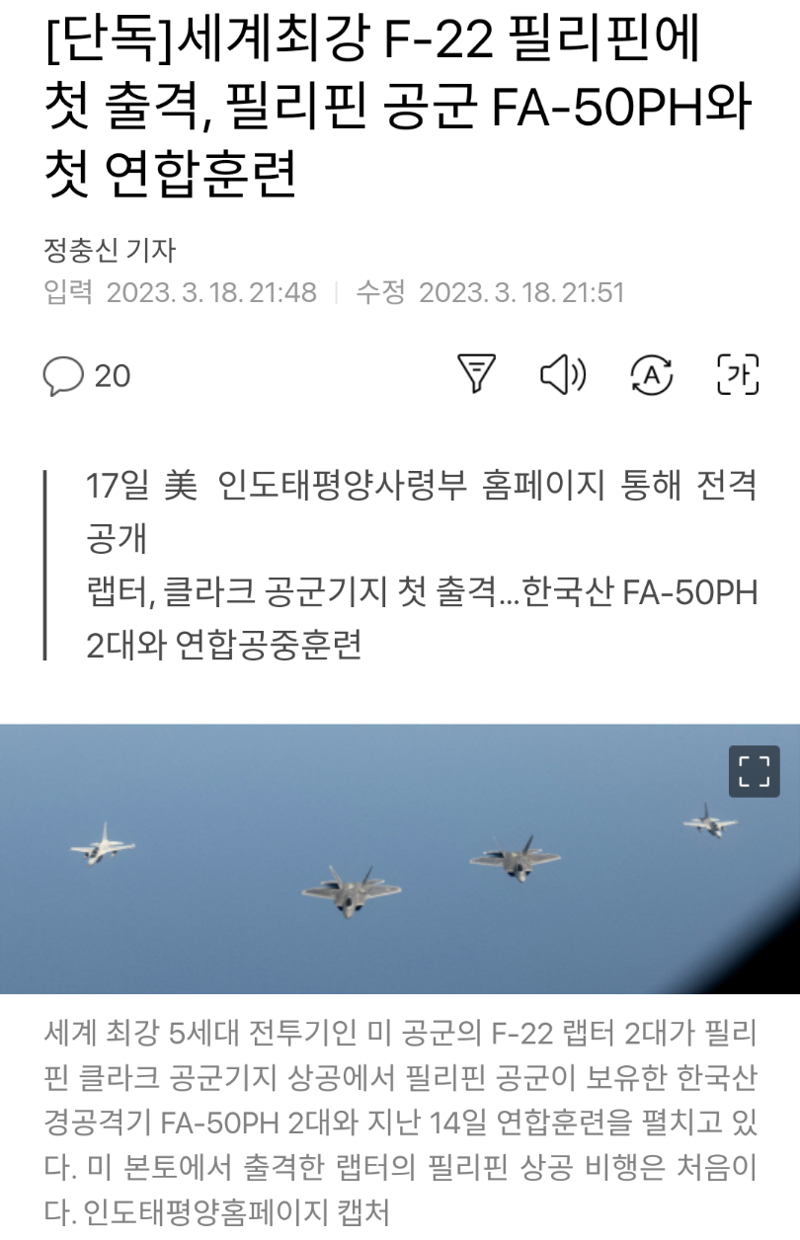Viewport: 800px width, 1240px height.
Task: Listen to the article with the speaker icon
Action: coord(562,375)
